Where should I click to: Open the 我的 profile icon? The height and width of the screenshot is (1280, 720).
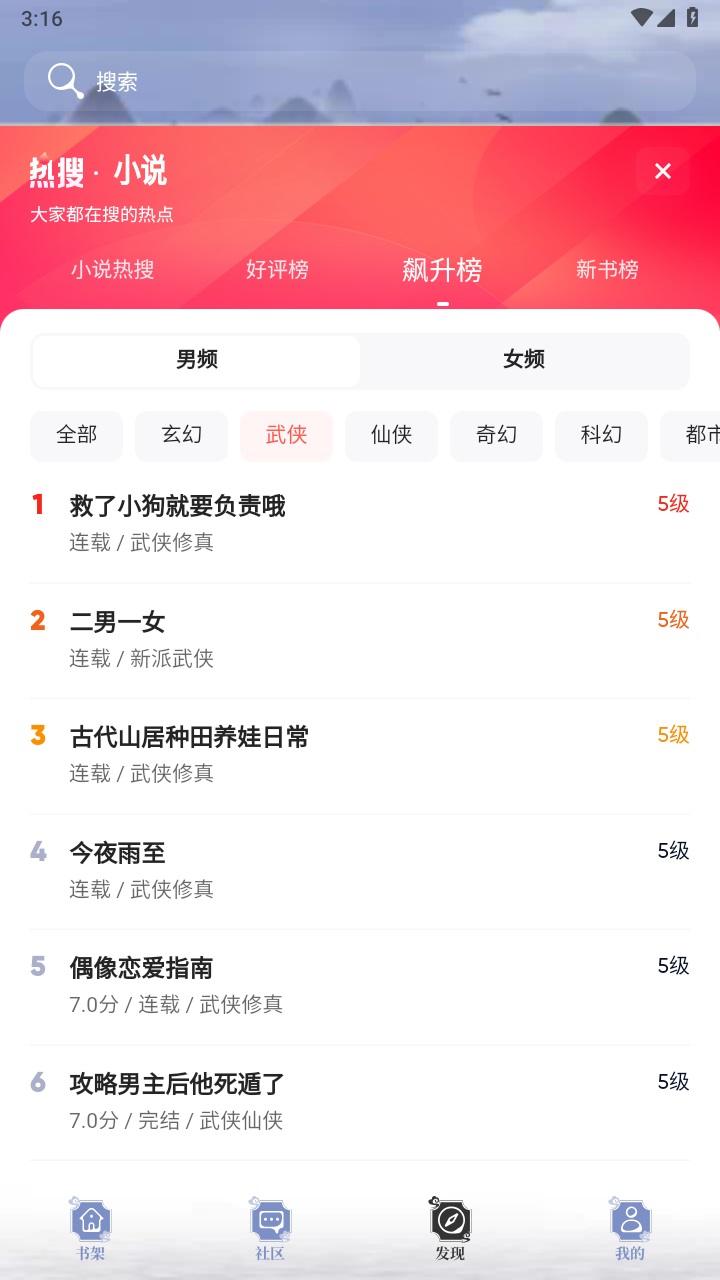[x=630, y=1227]
